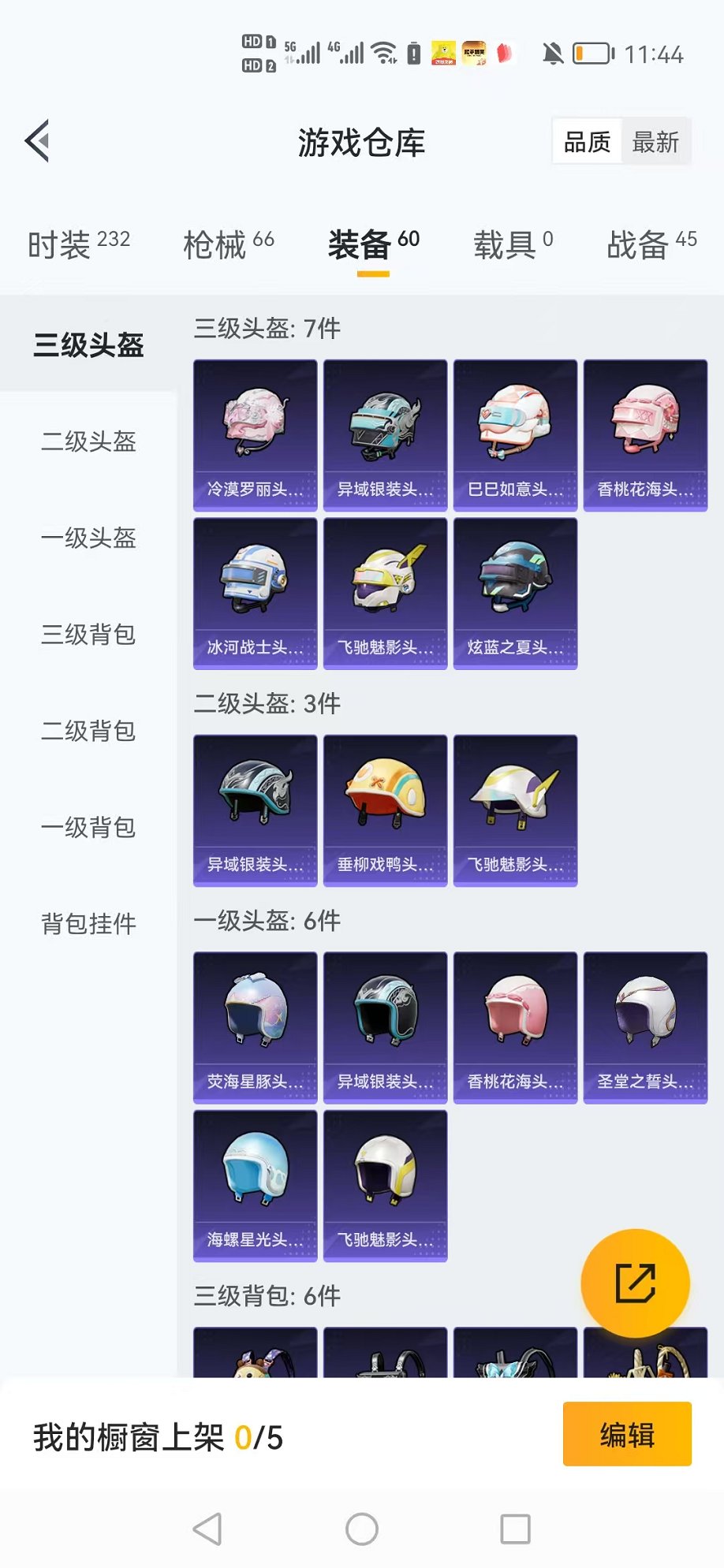
Task: Select 一级头盔 in the side menu
Action: (x=88, y=538)
